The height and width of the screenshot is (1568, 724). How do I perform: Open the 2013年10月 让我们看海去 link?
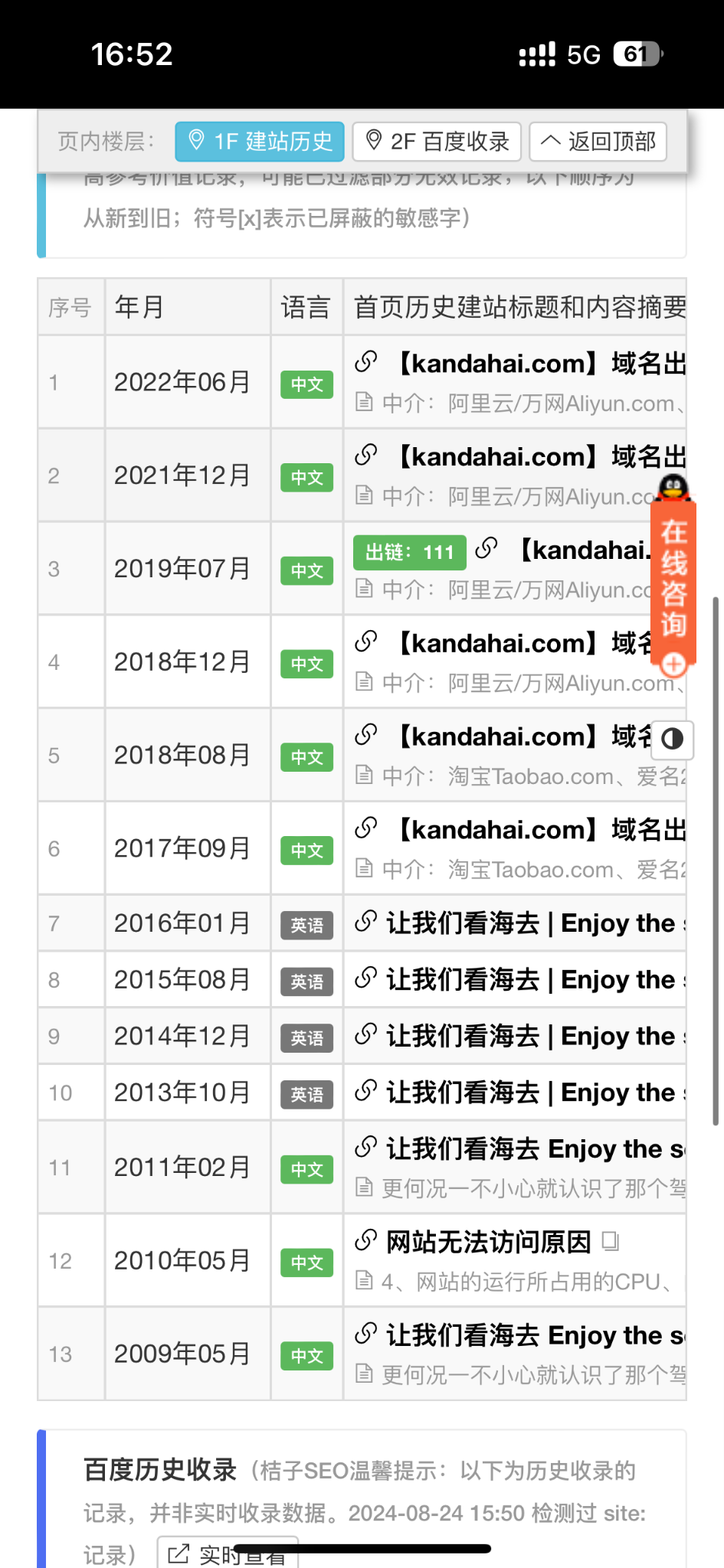point(530,1093)
